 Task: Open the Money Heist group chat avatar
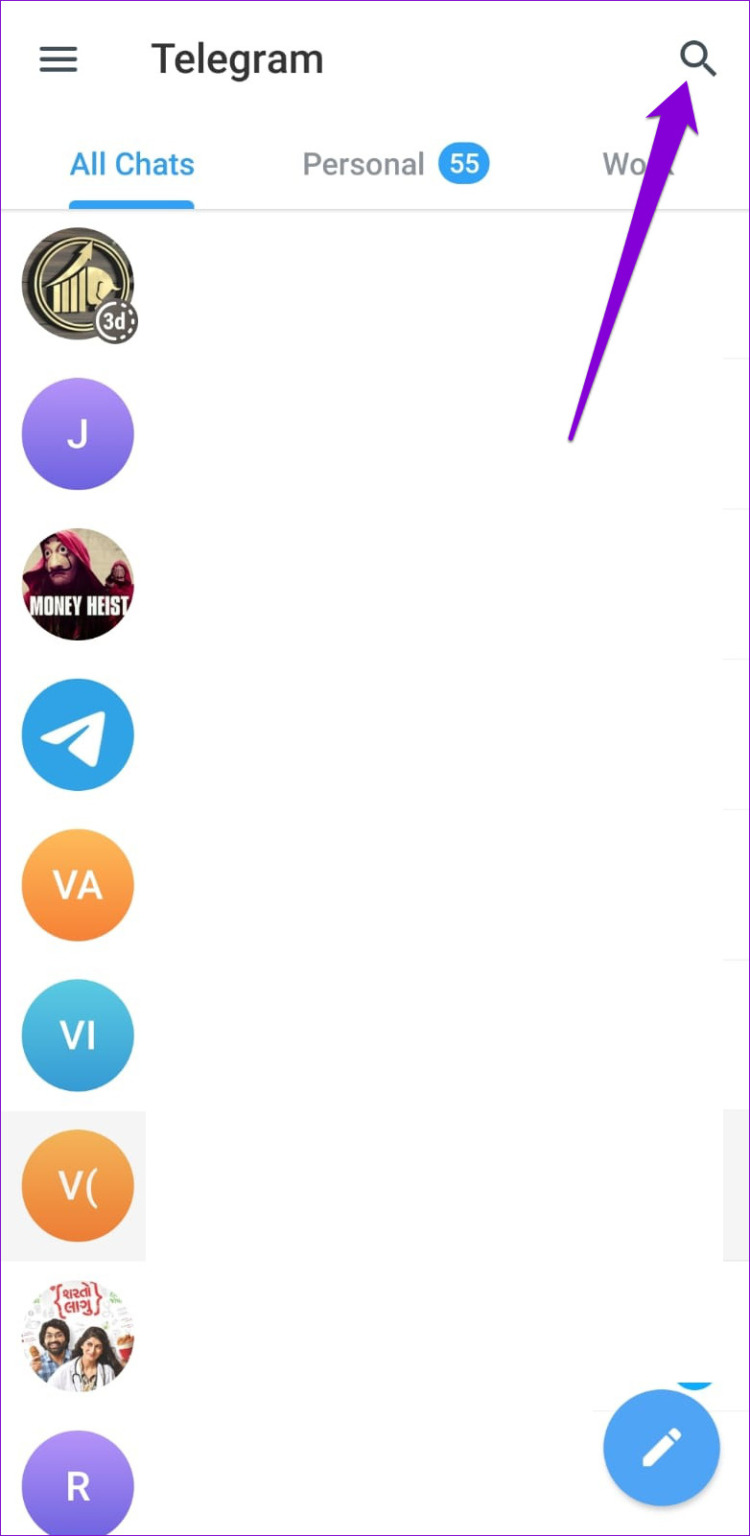[78, 583]
